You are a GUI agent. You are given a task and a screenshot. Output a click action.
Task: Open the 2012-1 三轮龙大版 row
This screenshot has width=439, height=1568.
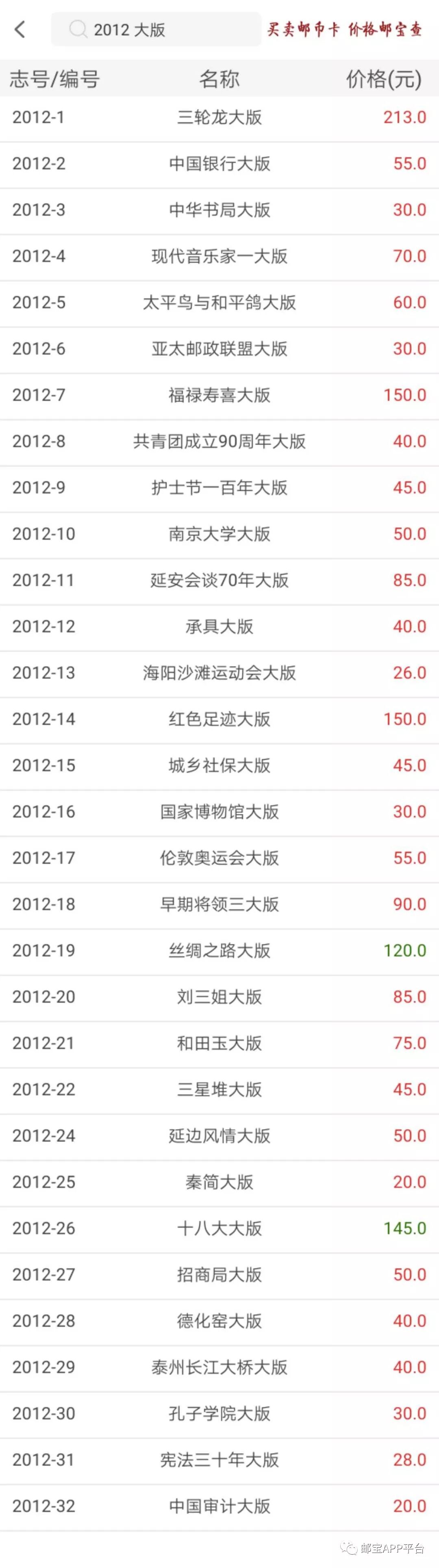click(219, 117)
